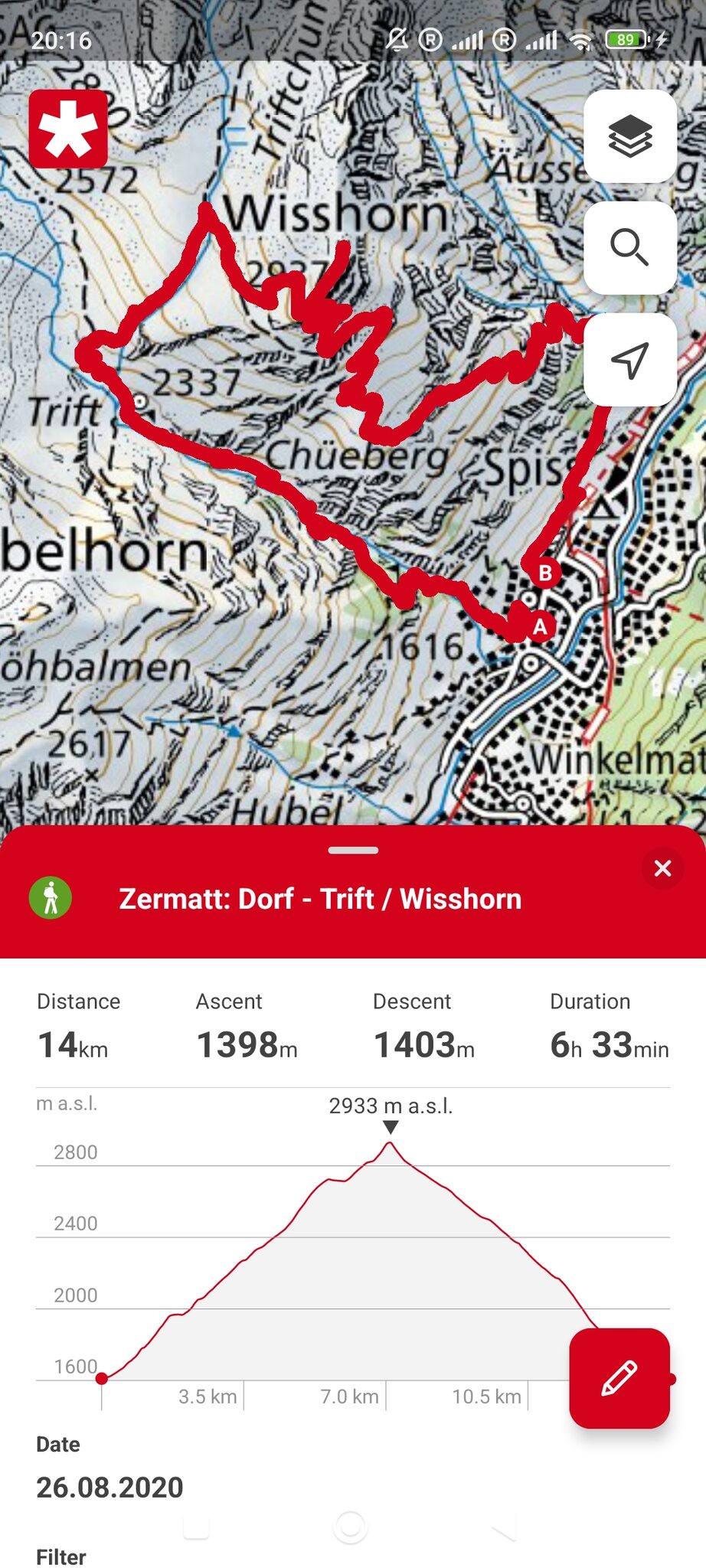The height and width of the screenshot is (1568, 706).
Task: Tap the panel drag handle
Action: point(353,850)
